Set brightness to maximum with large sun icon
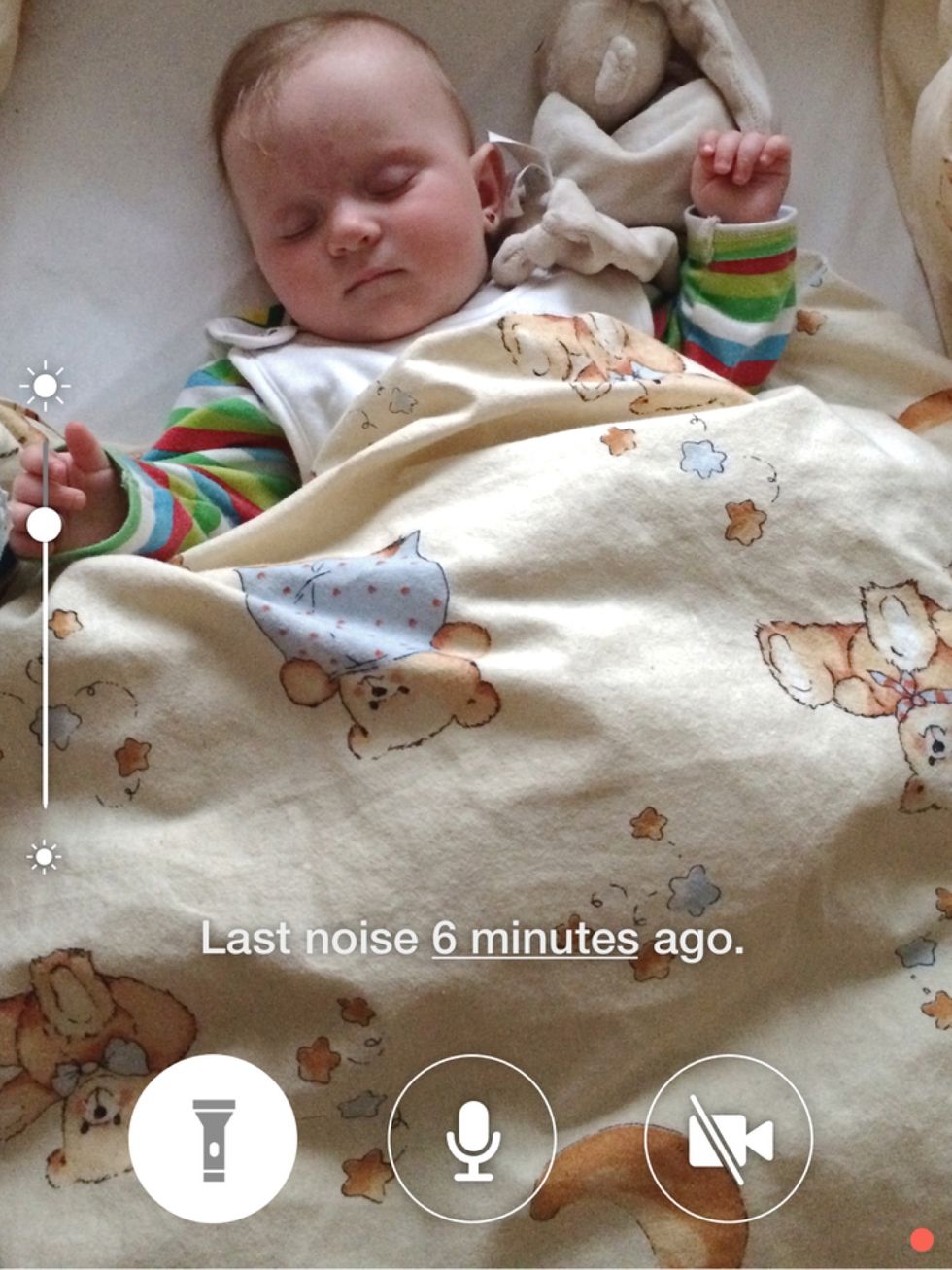 pyautogui.click(x=45, y=386)
